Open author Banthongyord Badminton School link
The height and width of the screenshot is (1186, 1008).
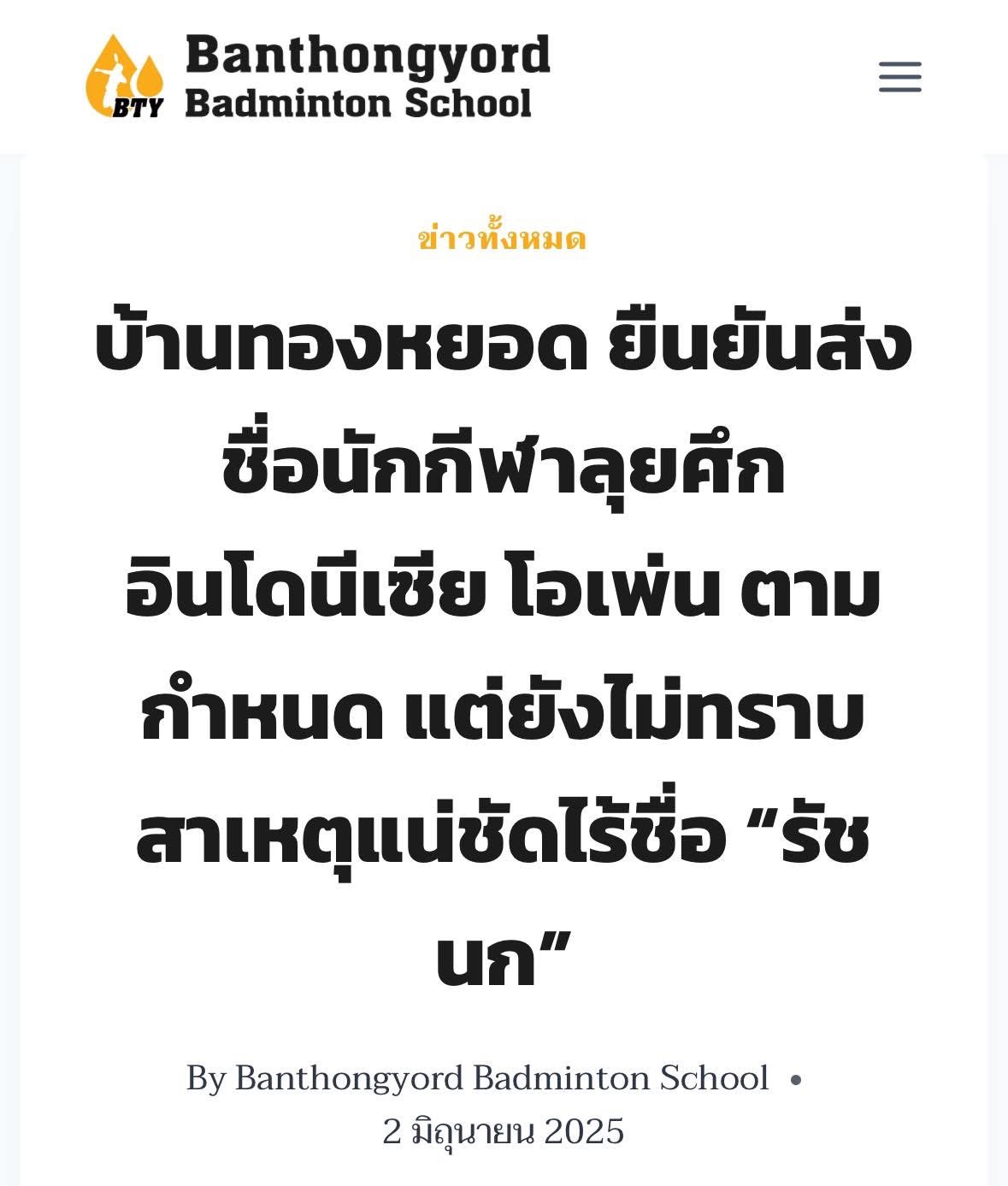tap(502, 1078)
